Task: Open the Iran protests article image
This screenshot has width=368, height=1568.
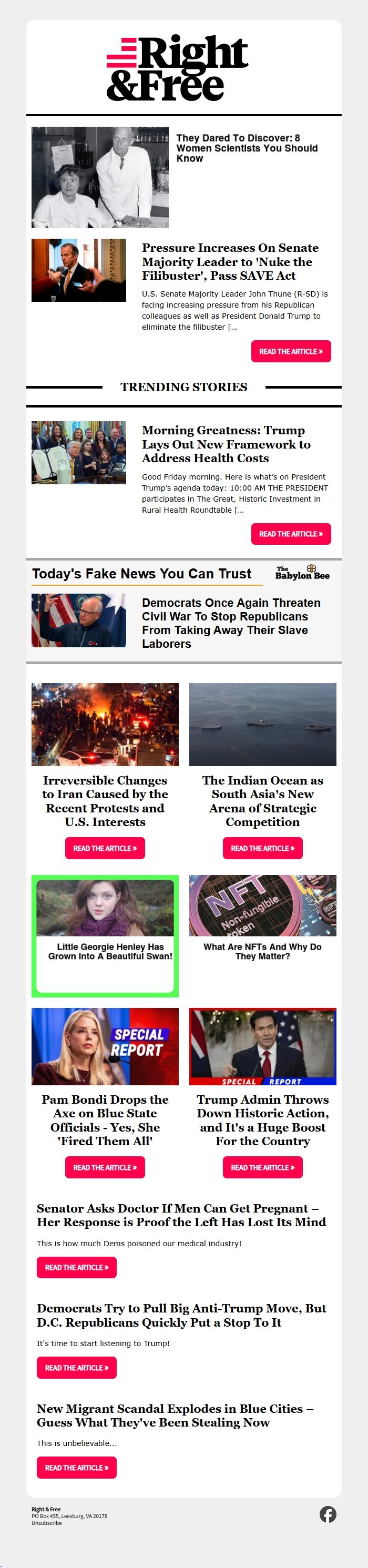Action: coord(105,724)
